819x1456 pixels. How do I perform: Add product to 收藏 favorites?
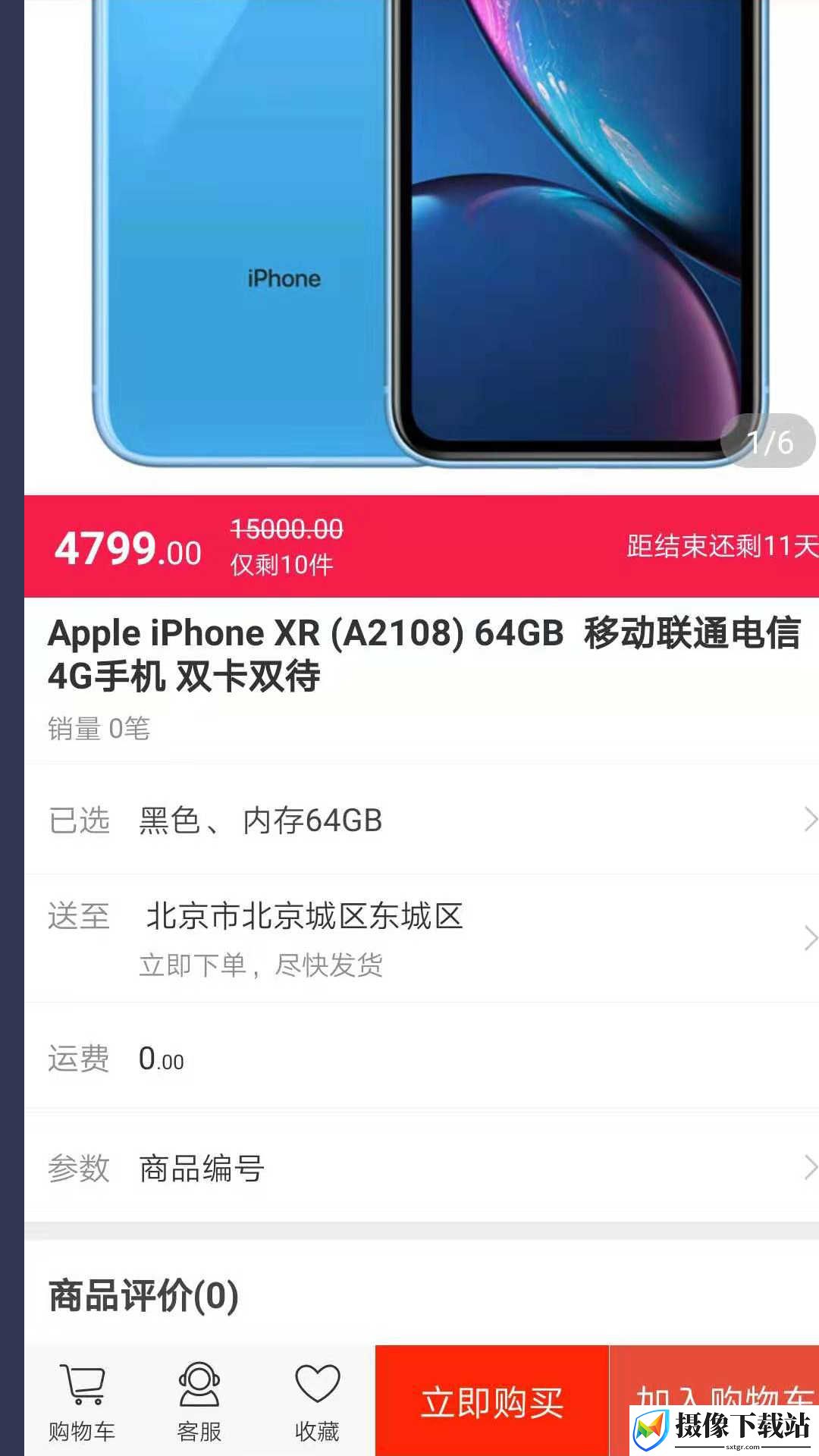pyautogui.click(x=317, y=1401)
